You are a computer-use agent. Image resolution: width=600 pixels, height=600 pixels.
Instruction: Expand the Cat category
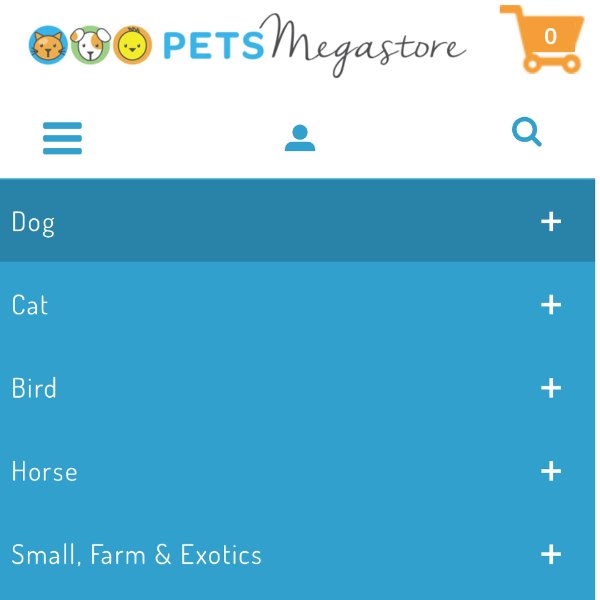point(551,305)
